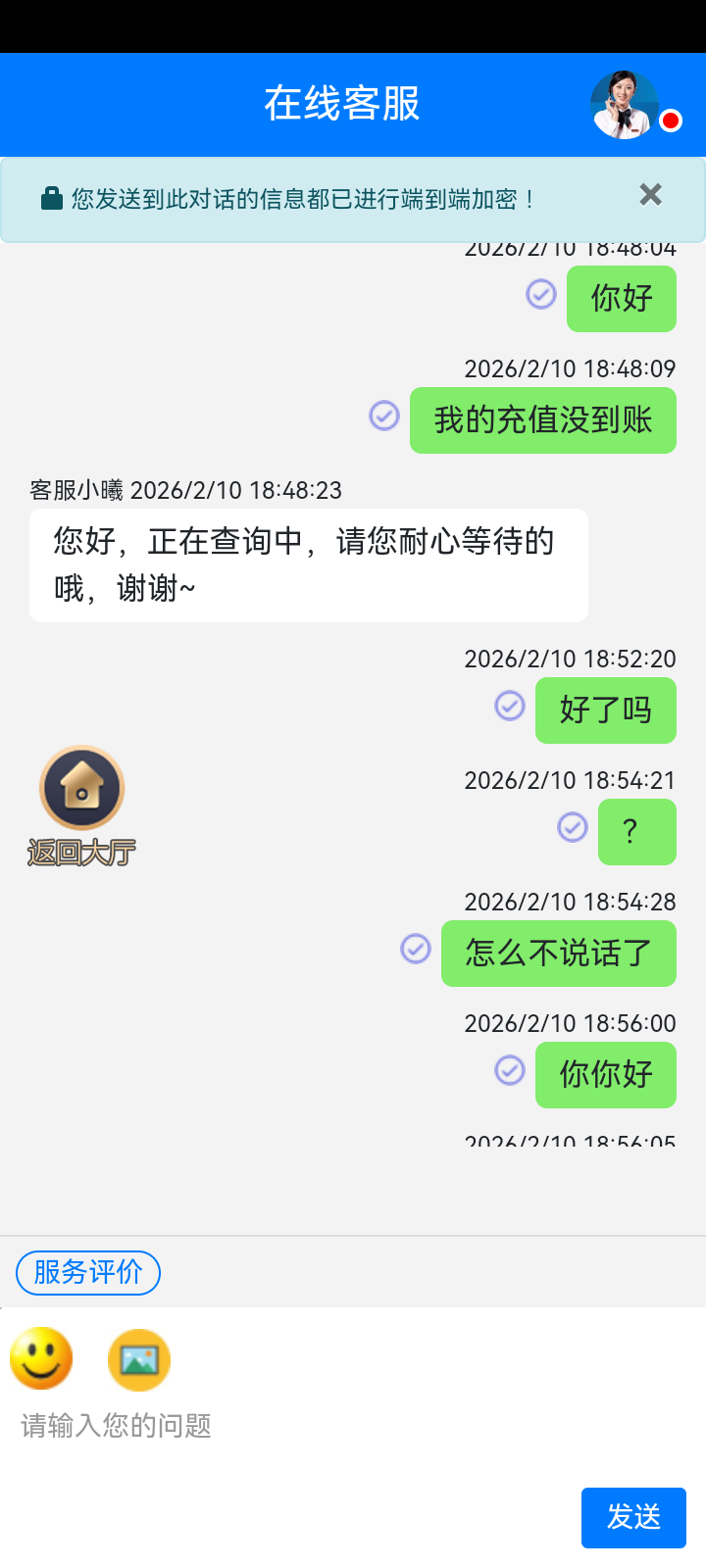
Task: Click the delivered checkmark beside 你好
Action: tap(540, 295)
